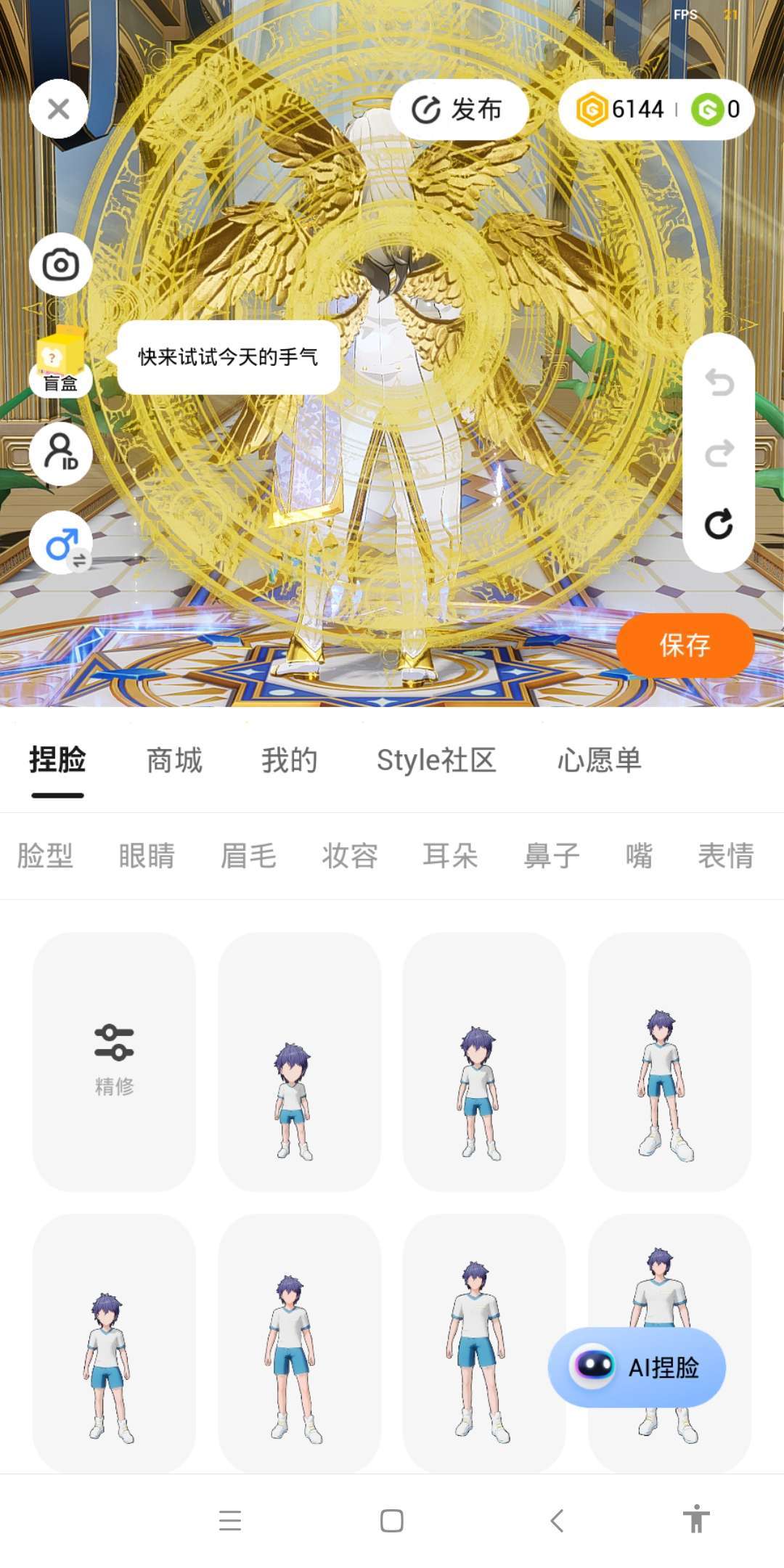Reset the avatar with the refresh icon
Image resolution: width=784 pixels, height=1568 pixels.
[x=719, y=524]
